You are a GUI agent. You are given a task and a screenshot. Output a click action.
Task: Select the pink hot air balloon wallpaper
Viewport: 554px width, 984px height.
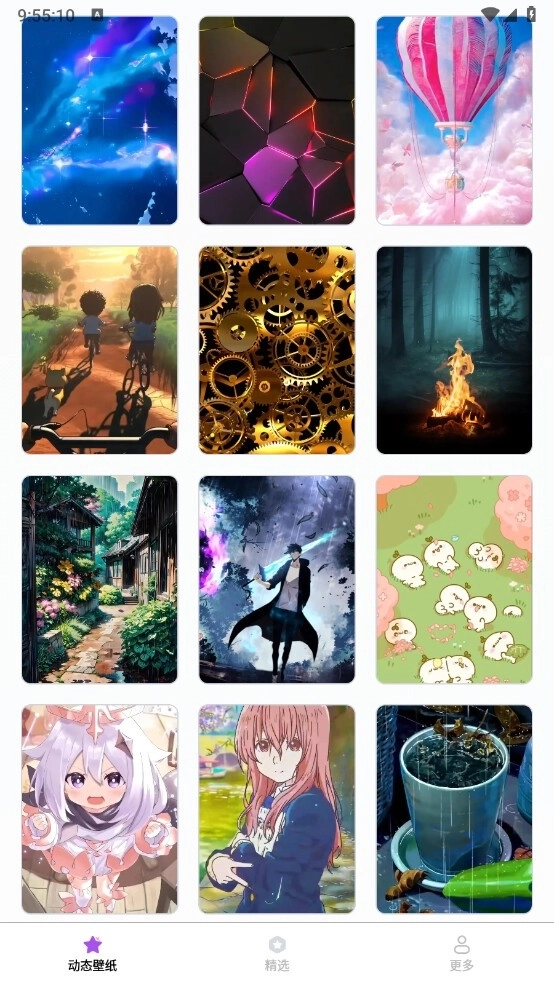[454, 120]
